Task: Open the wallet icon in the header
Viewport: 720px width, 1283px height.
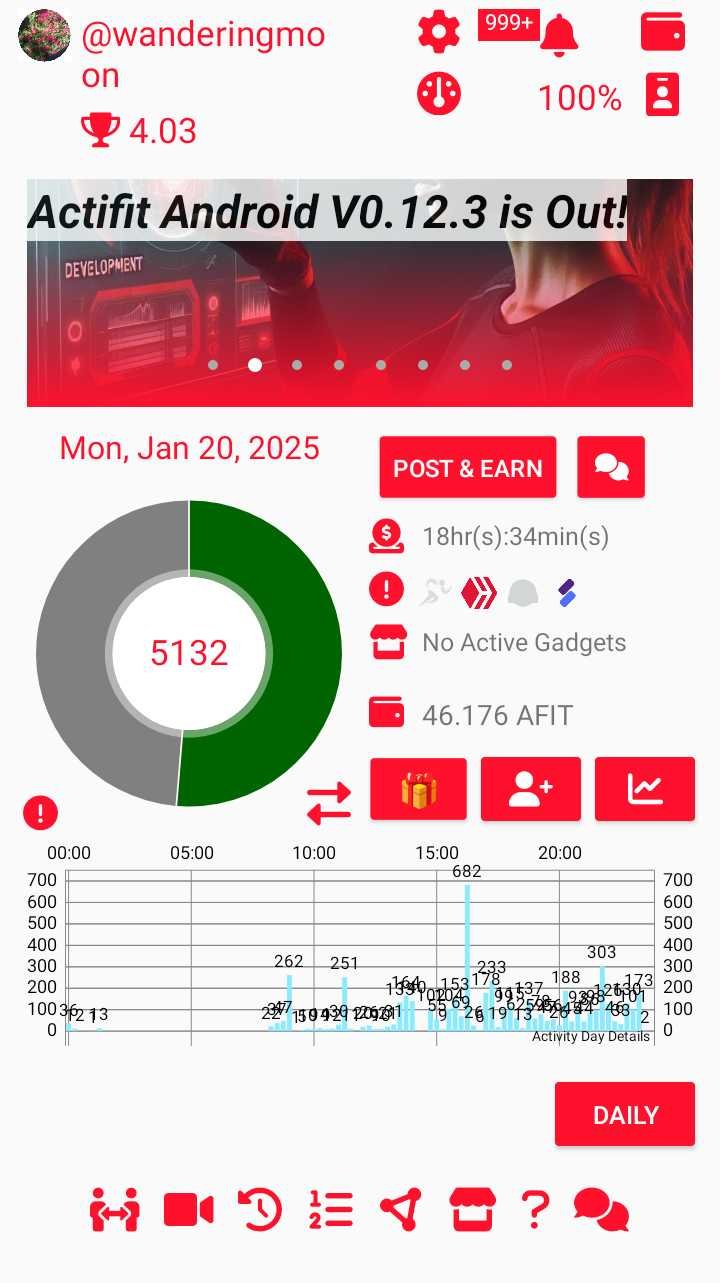Action: coord(662,33)
